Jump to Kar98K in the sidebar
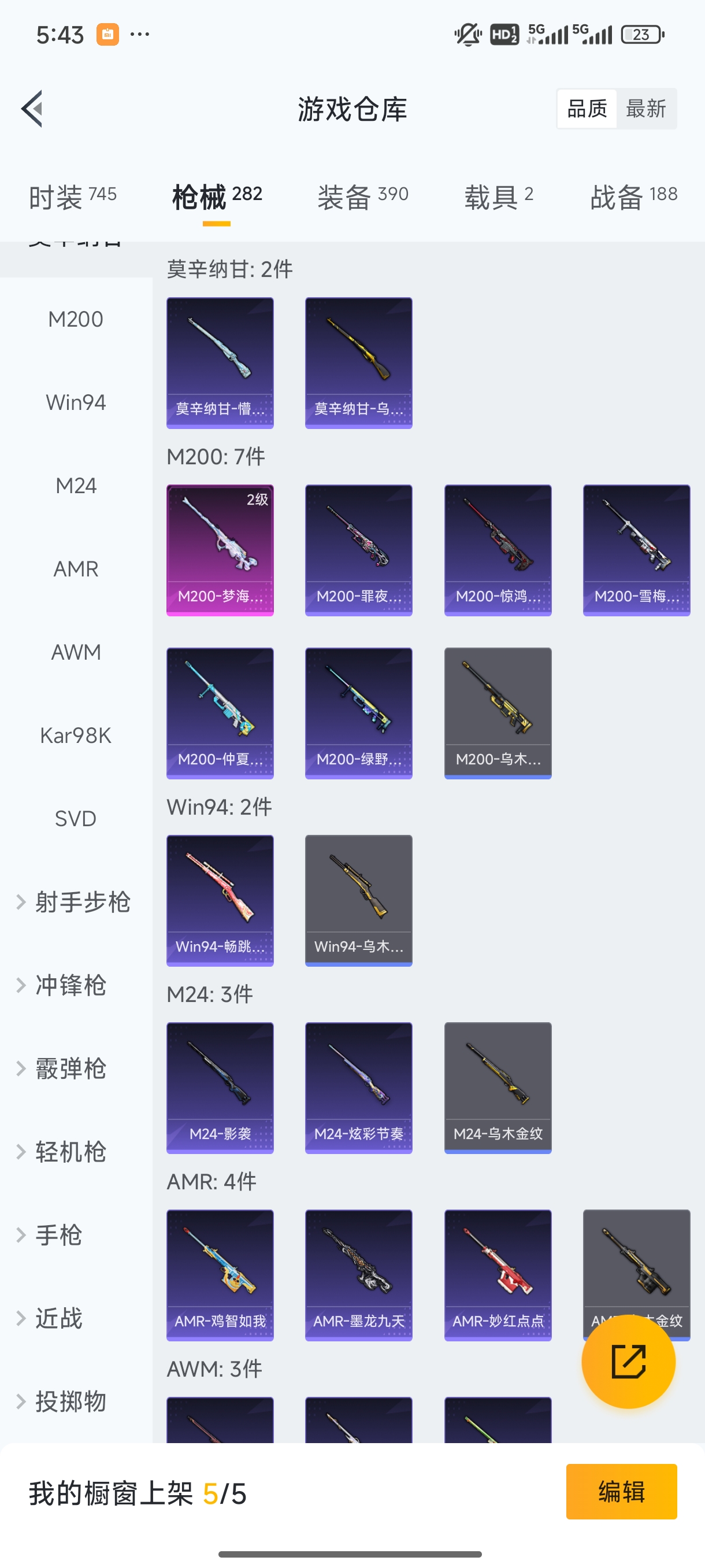 76,735
